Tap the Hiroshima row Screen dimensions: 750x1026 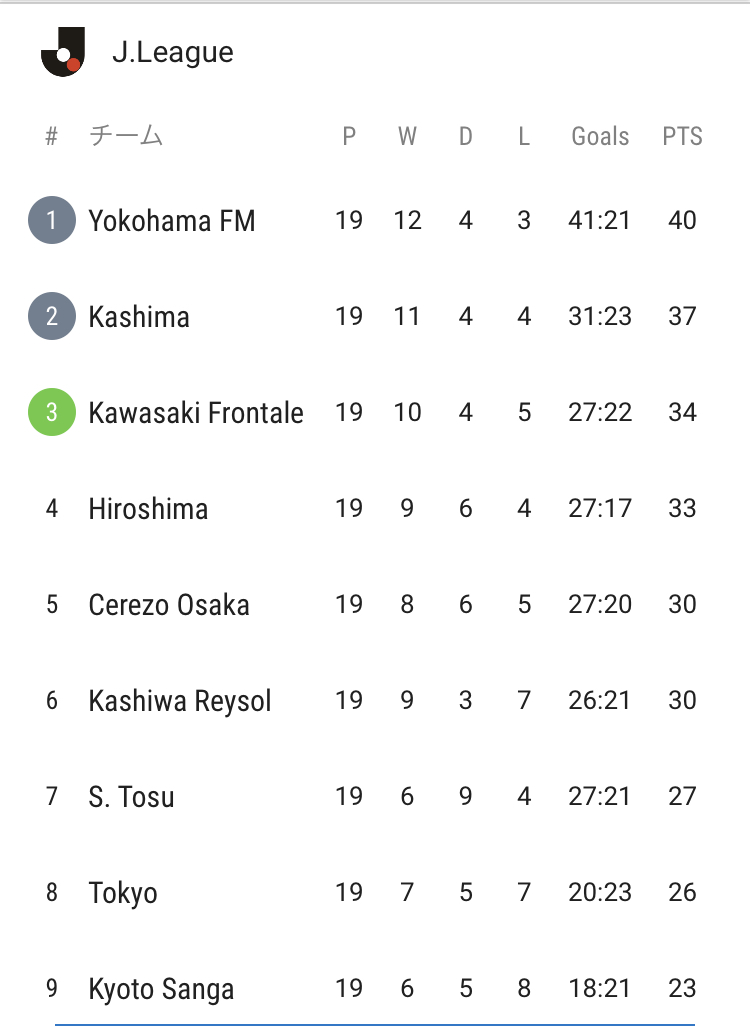click(x=375, y=508)
